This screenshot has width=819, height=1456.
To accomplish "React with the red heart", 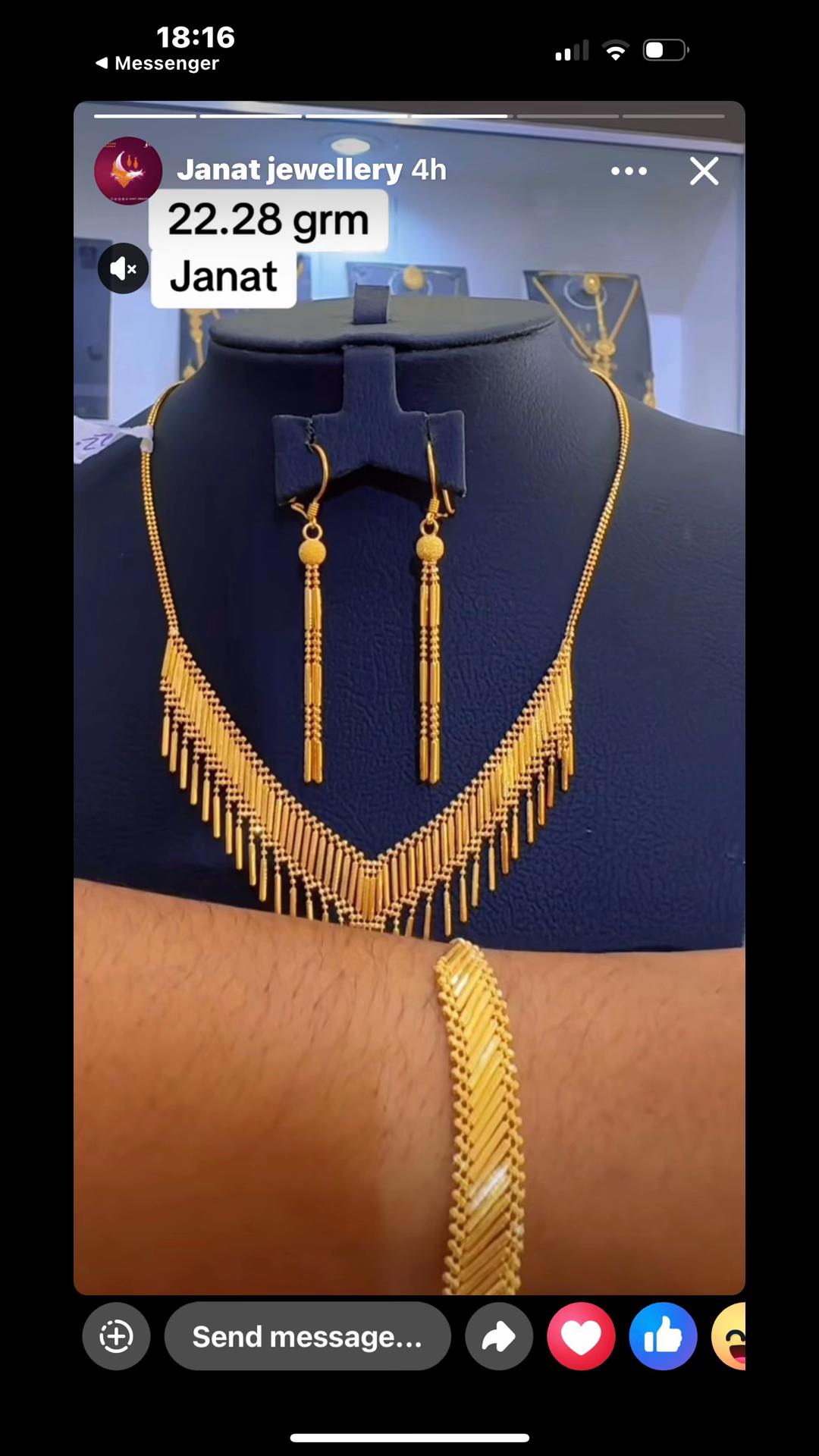I will coord(581,1336).
